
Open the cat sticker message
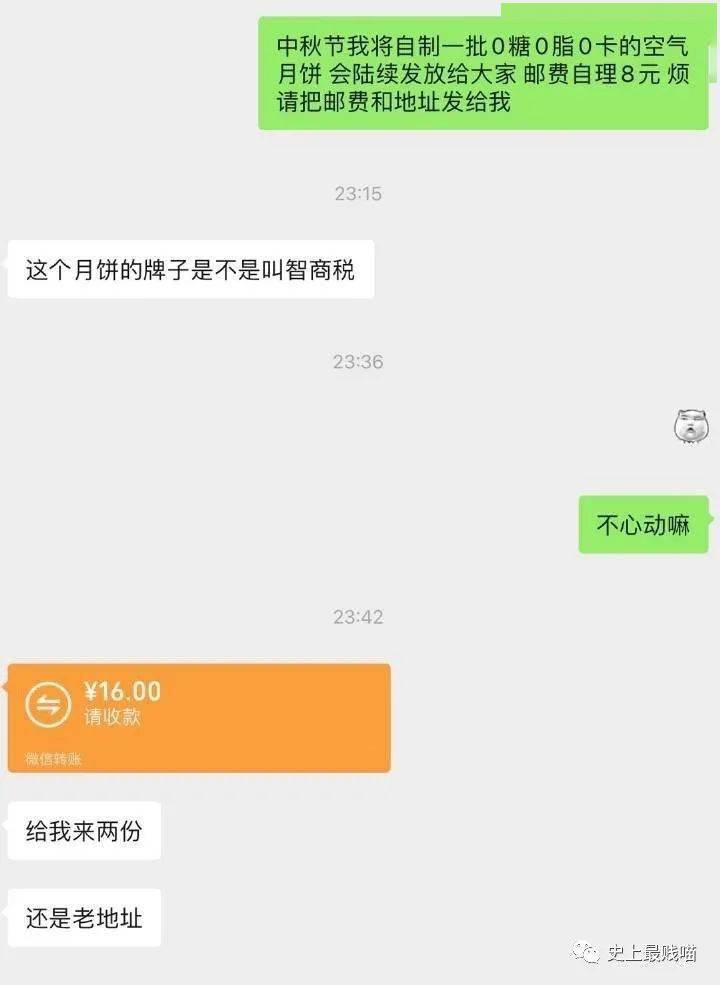(x=691, y=427)
